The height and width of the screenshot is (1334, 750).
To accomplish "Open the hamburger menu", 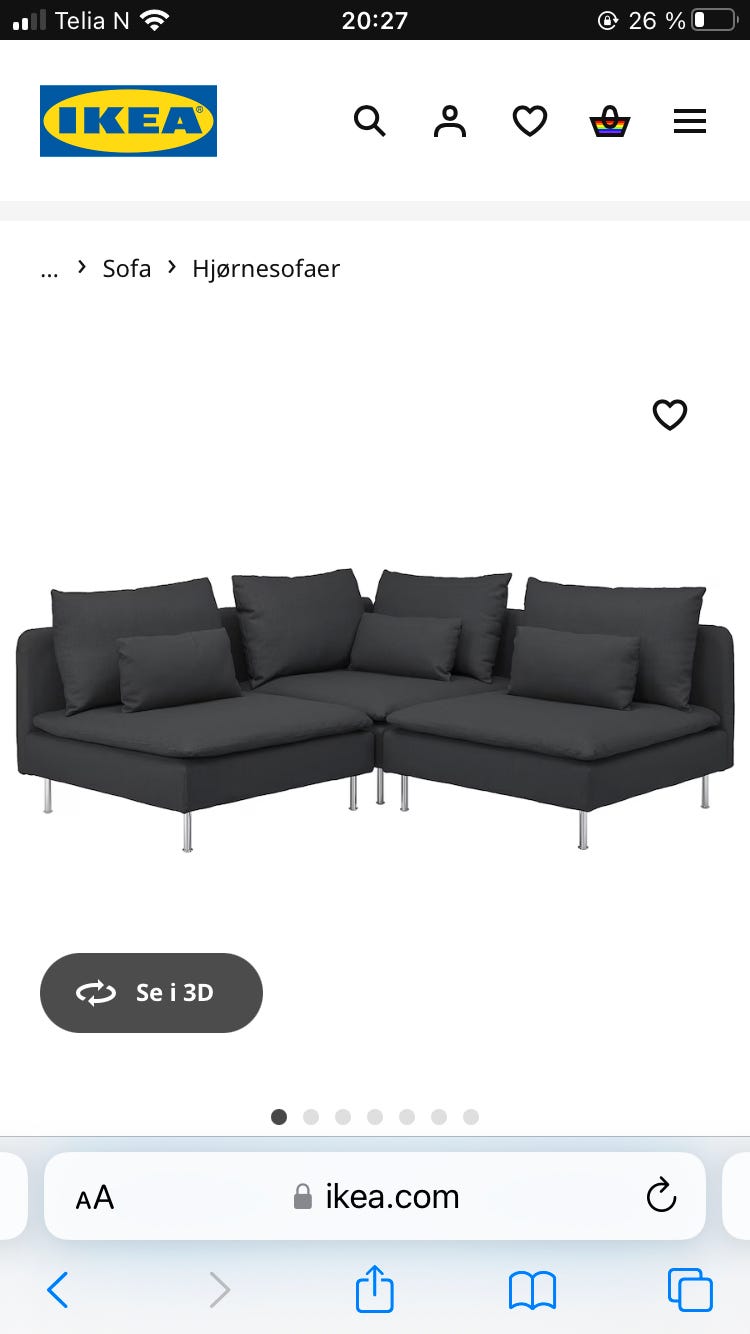I will coord(690,122).
